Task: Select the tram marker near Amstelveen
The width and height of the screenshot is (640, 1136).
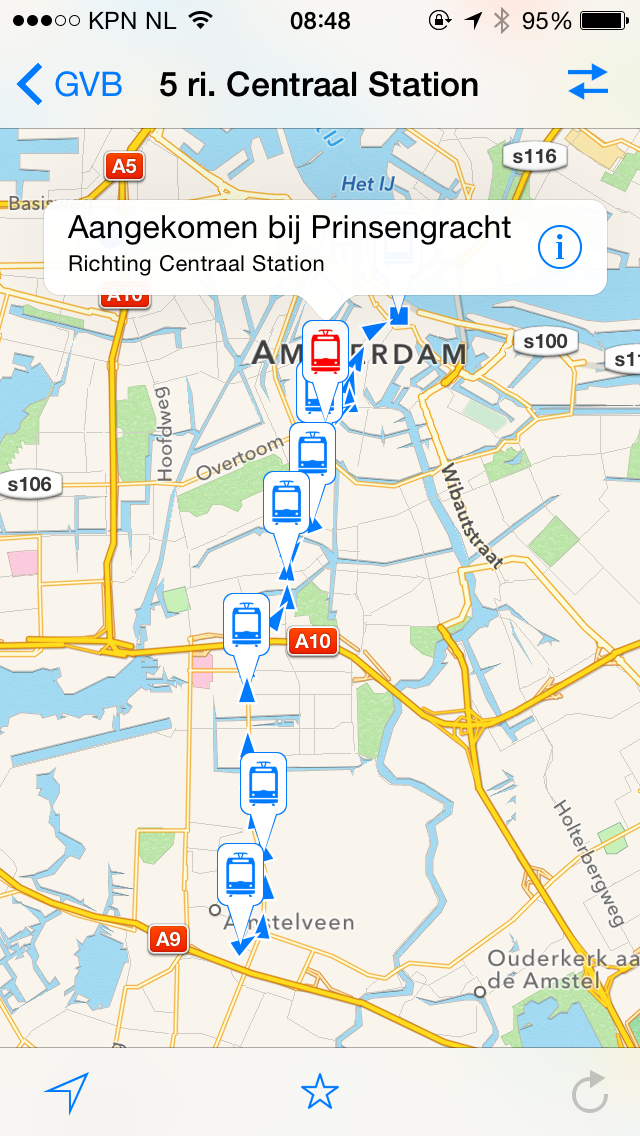Action: tap(240, 874)
